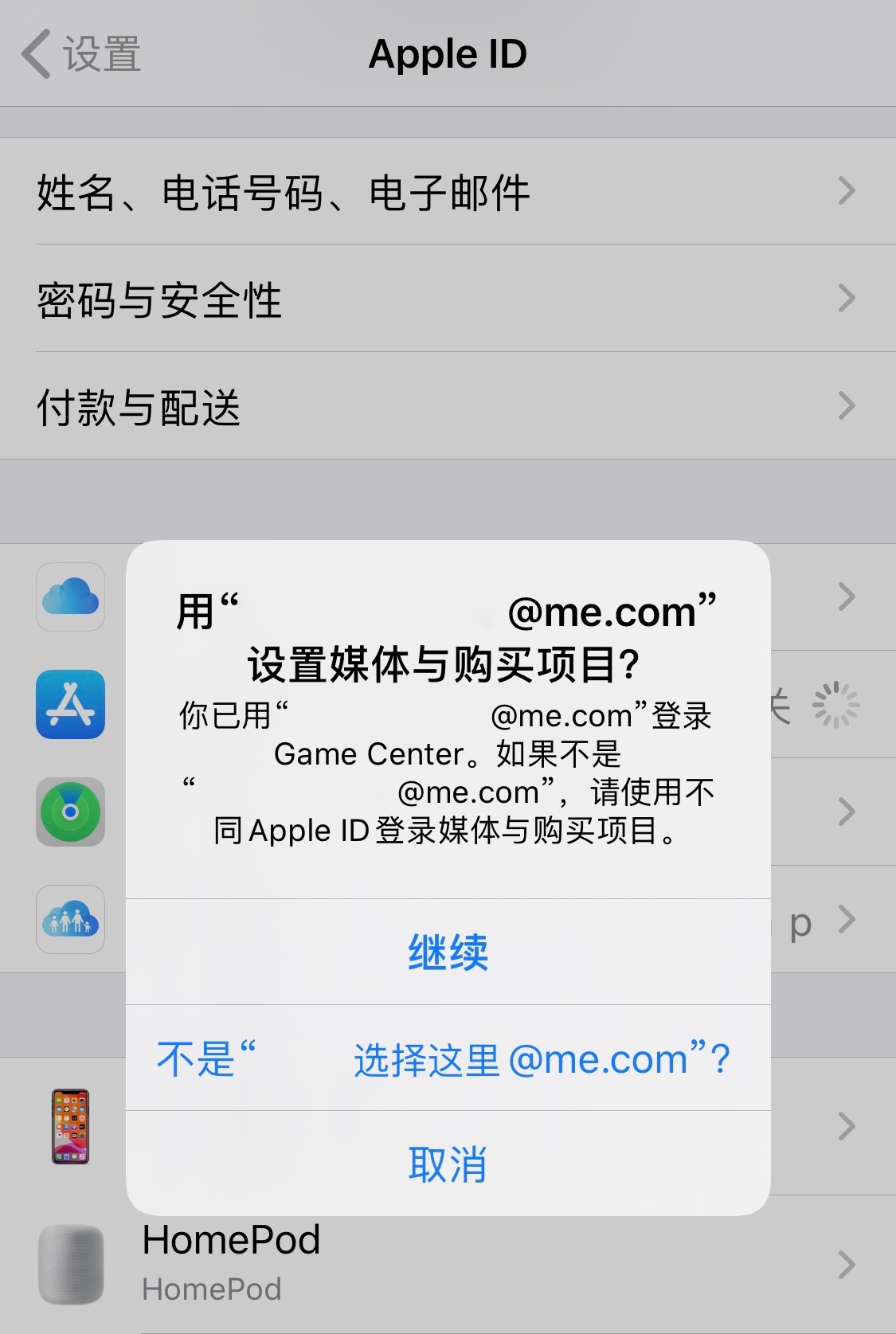Go back to 设置

[80, 54]
